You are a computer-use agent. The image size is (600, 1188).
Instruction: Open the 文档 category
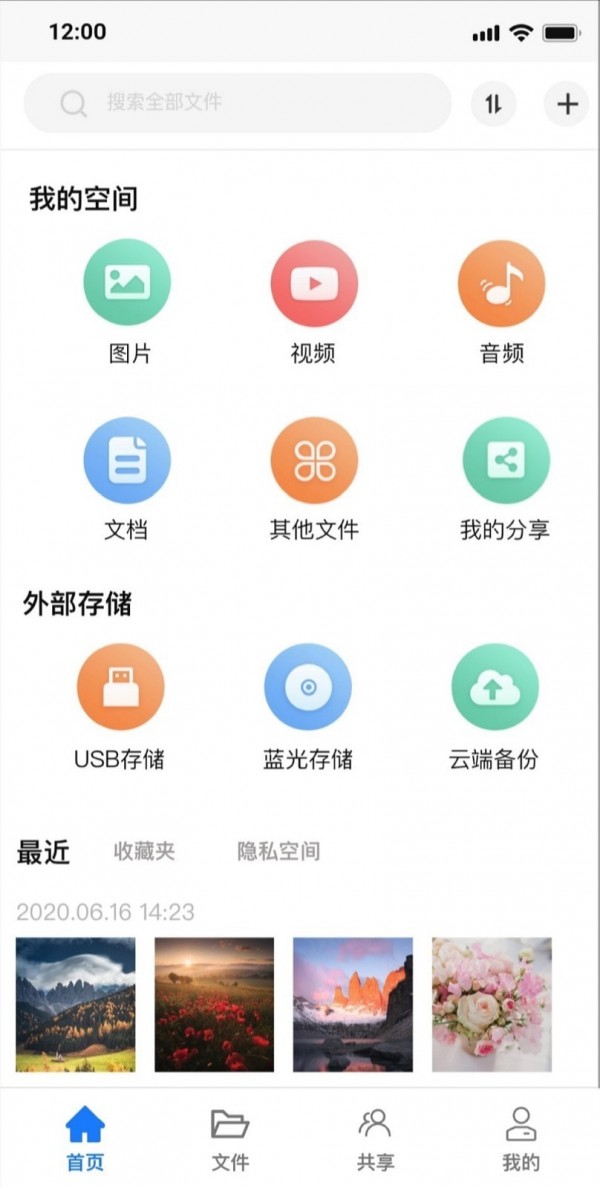pos(127,461)
